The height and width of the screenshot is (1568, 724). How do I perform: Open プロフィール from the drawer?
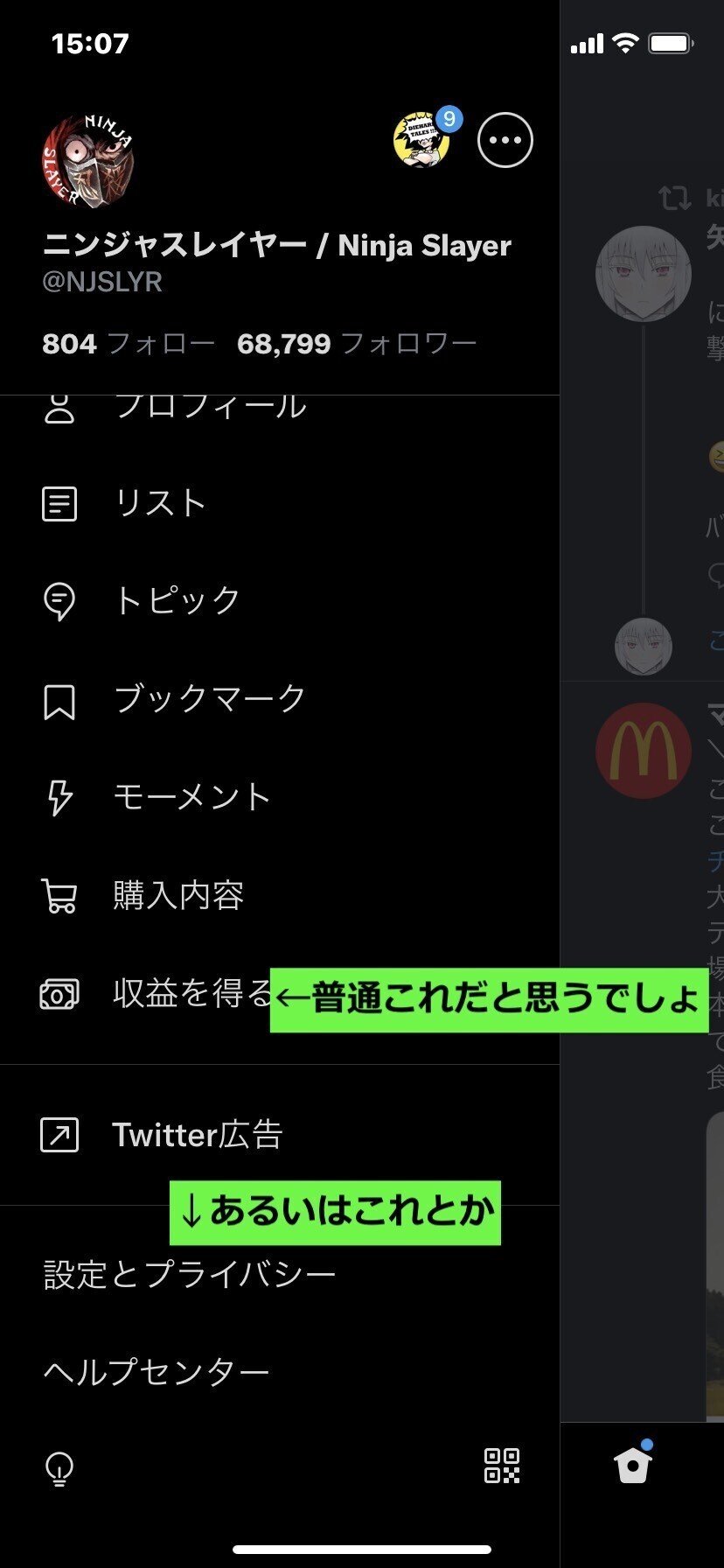(210, 406)
